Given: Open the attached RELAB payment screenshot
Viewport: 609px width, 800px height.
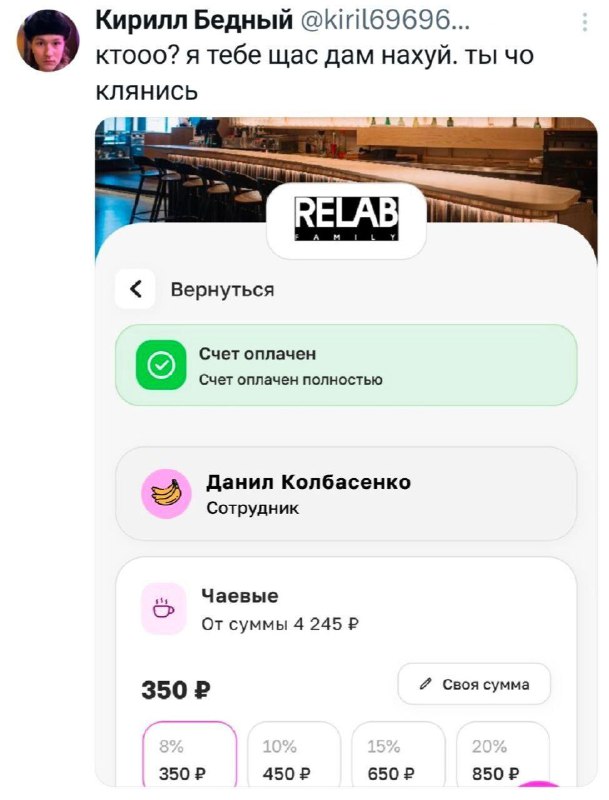Looking at the screenshot, I should (346, 450).
